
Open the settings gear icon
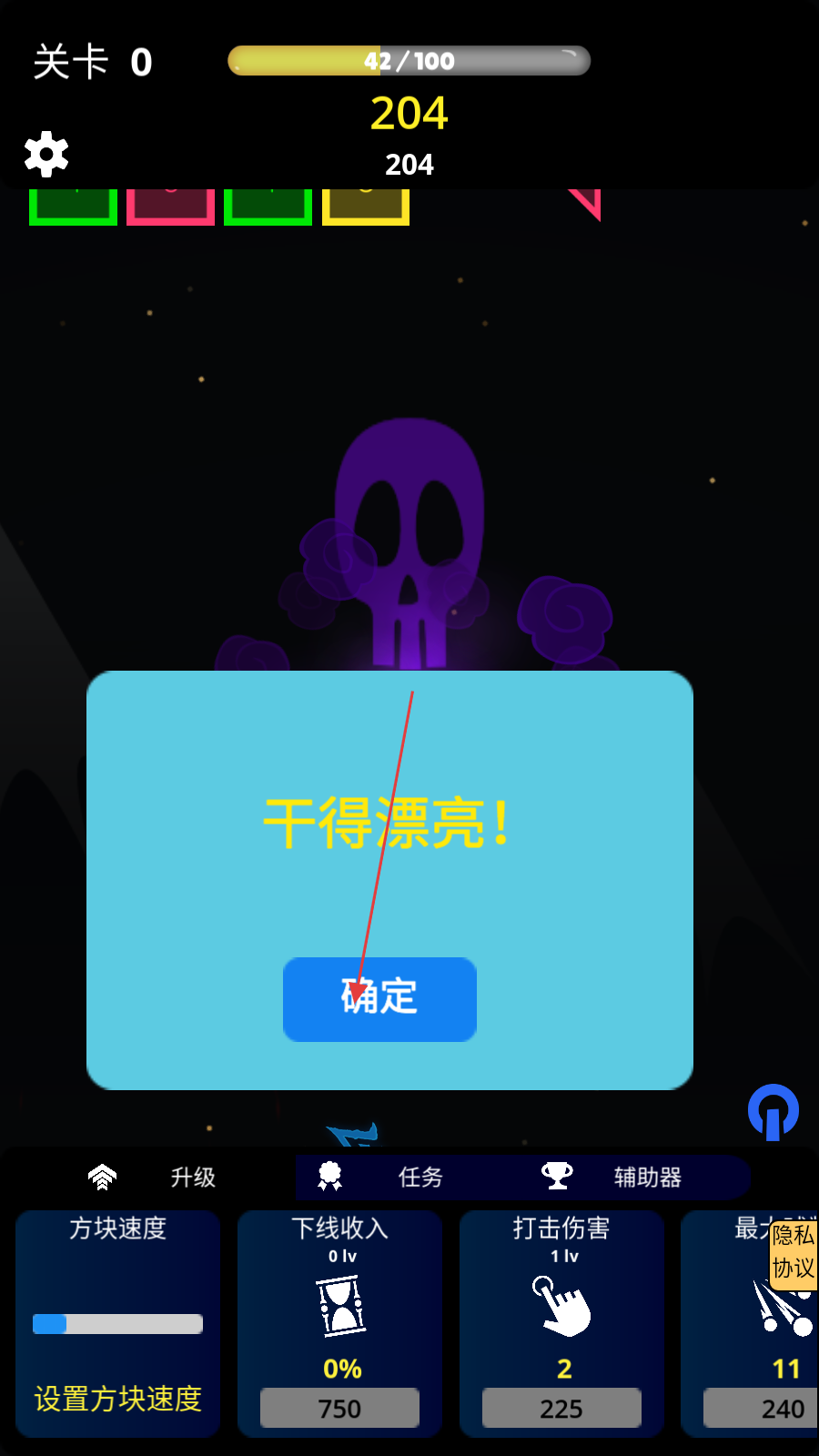[46, 154]
